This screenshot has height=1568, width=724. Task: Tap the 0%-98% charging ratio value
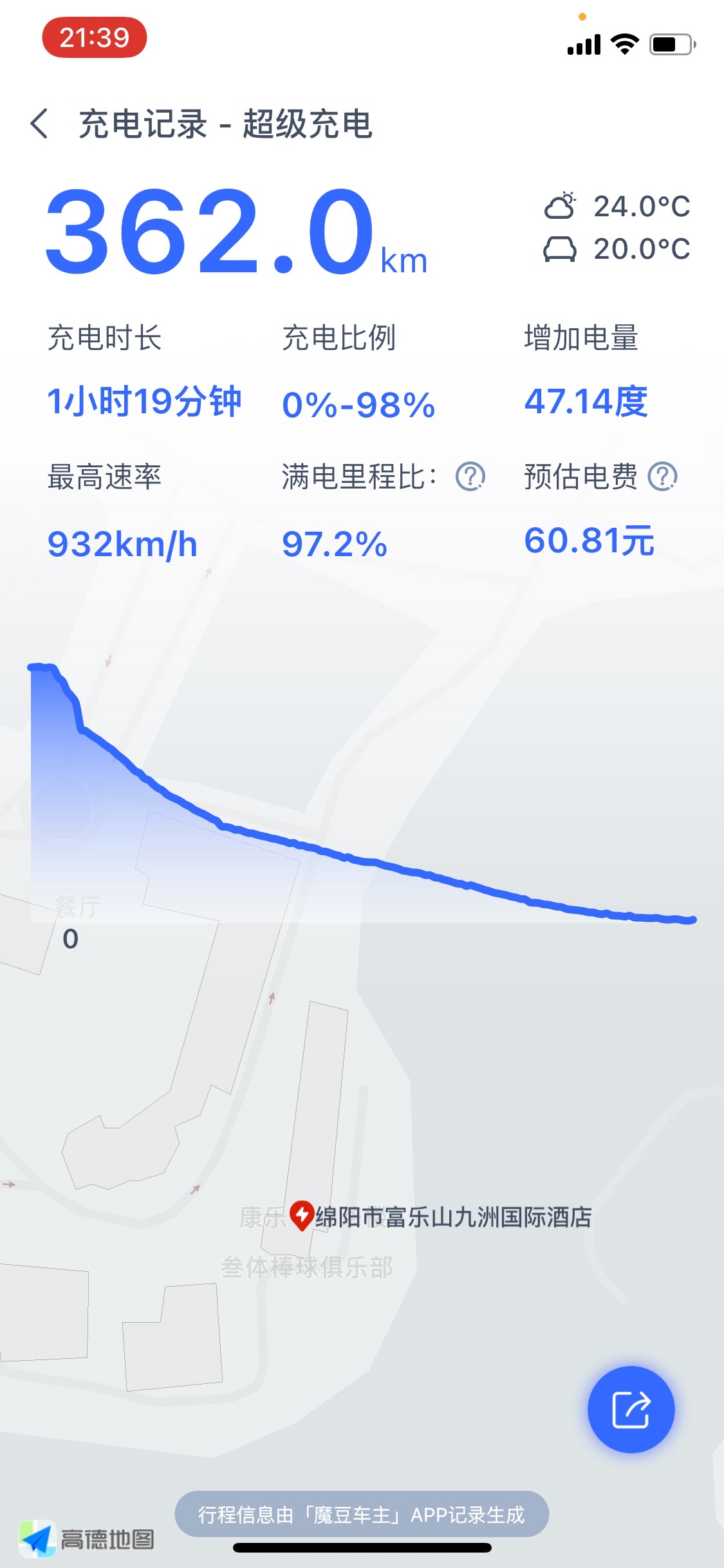point(358,404)
